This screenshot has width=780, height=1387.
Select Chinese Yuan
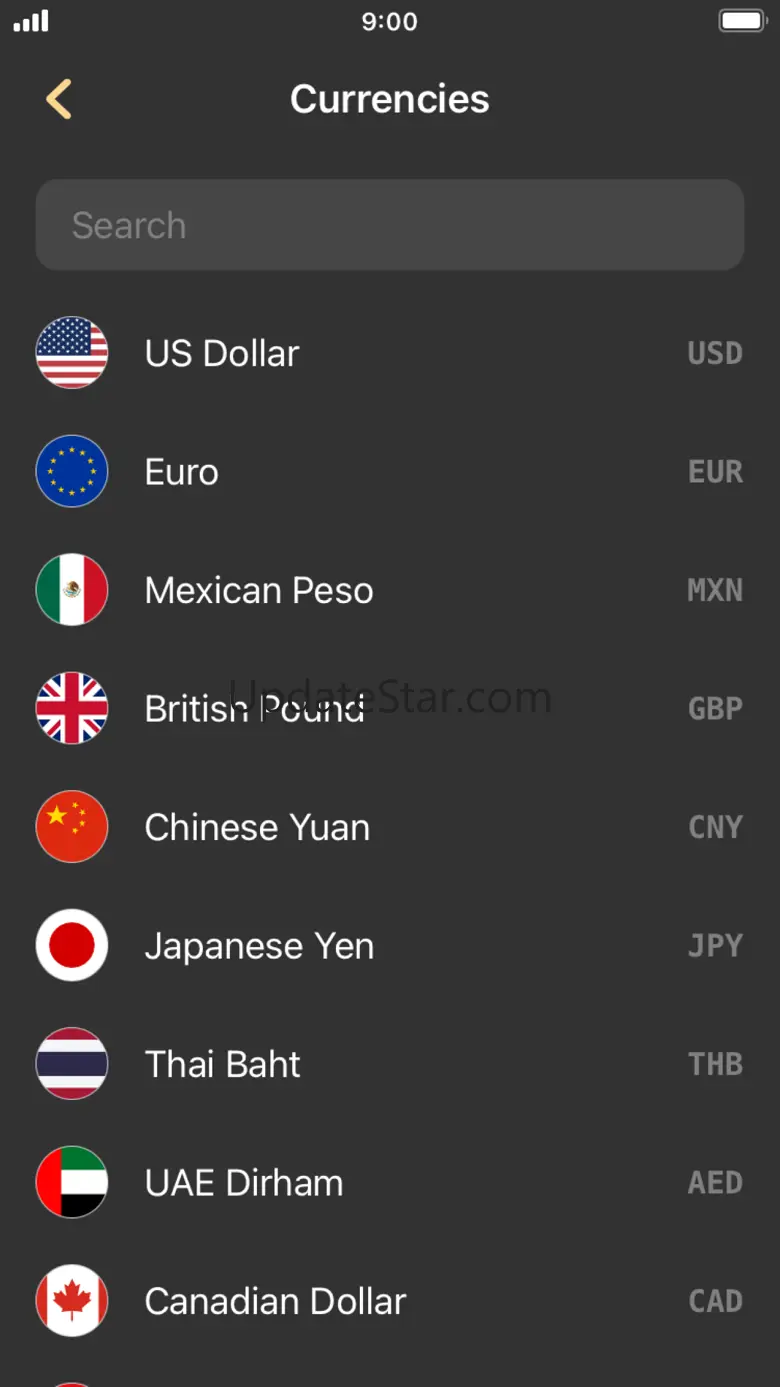(x=390, y=827)
